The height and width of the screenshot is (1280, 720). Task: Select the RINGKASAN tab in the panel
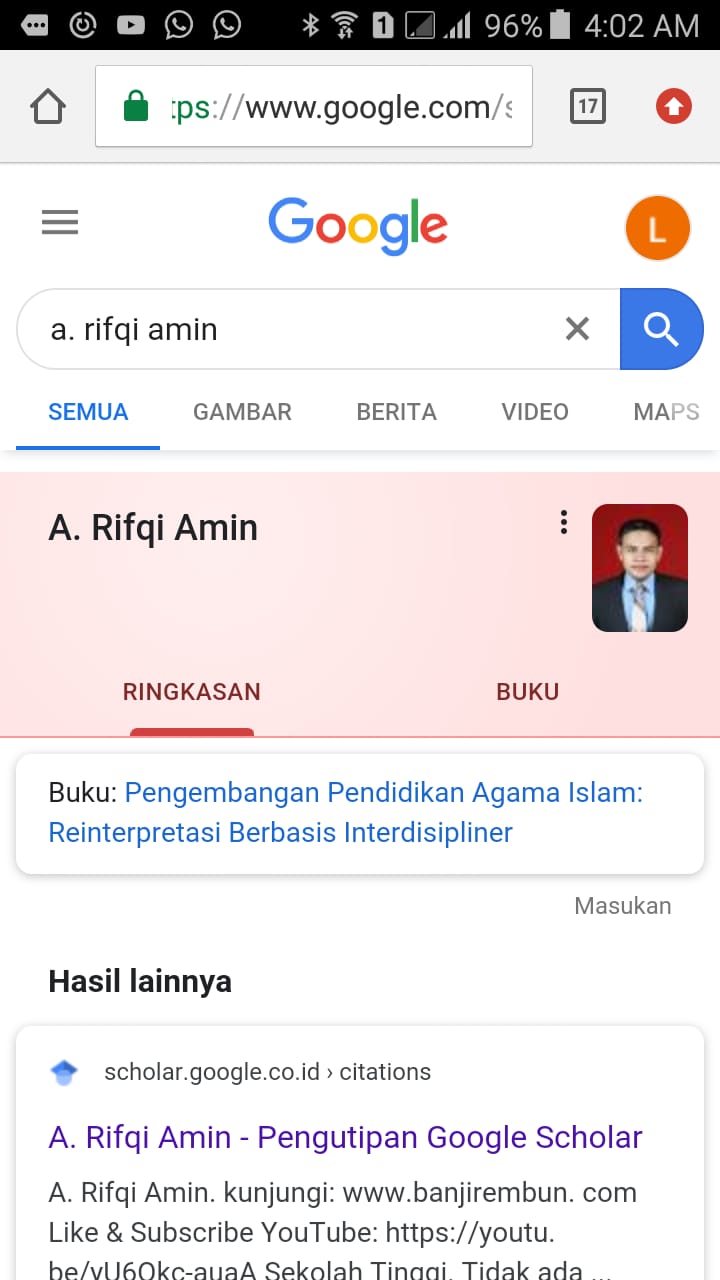[191, 692]
